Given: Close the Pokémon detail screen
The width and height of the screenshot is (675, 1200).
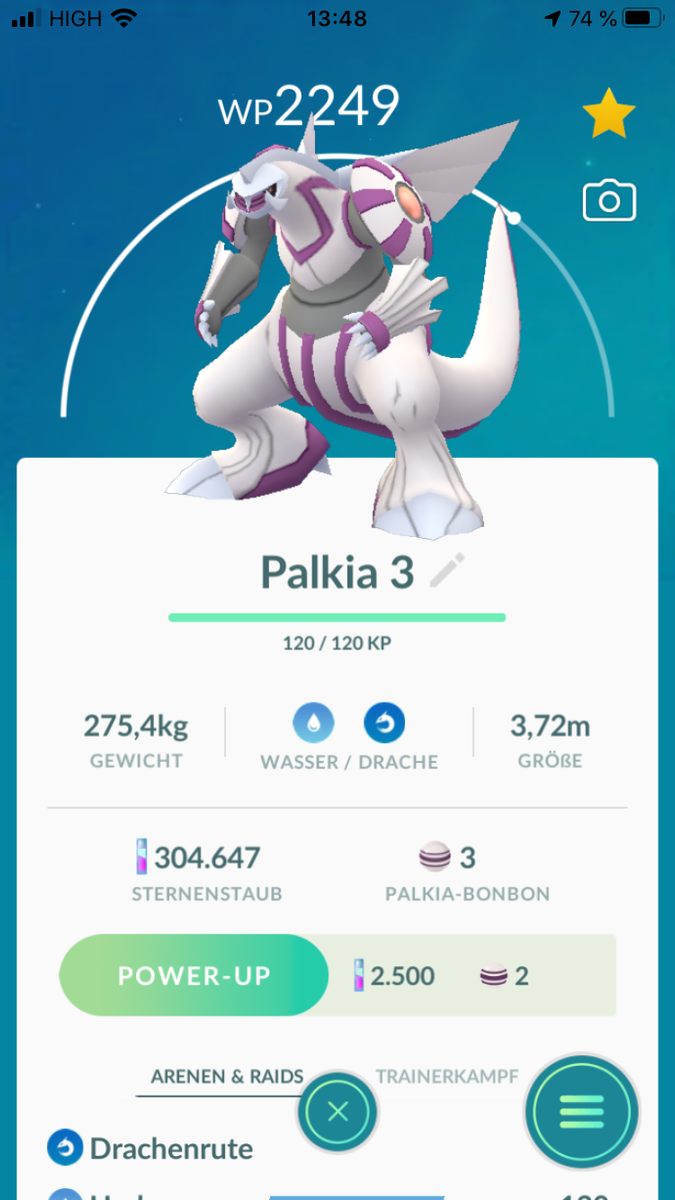Looking at the screenshot, I should [x=338, y=1111].
